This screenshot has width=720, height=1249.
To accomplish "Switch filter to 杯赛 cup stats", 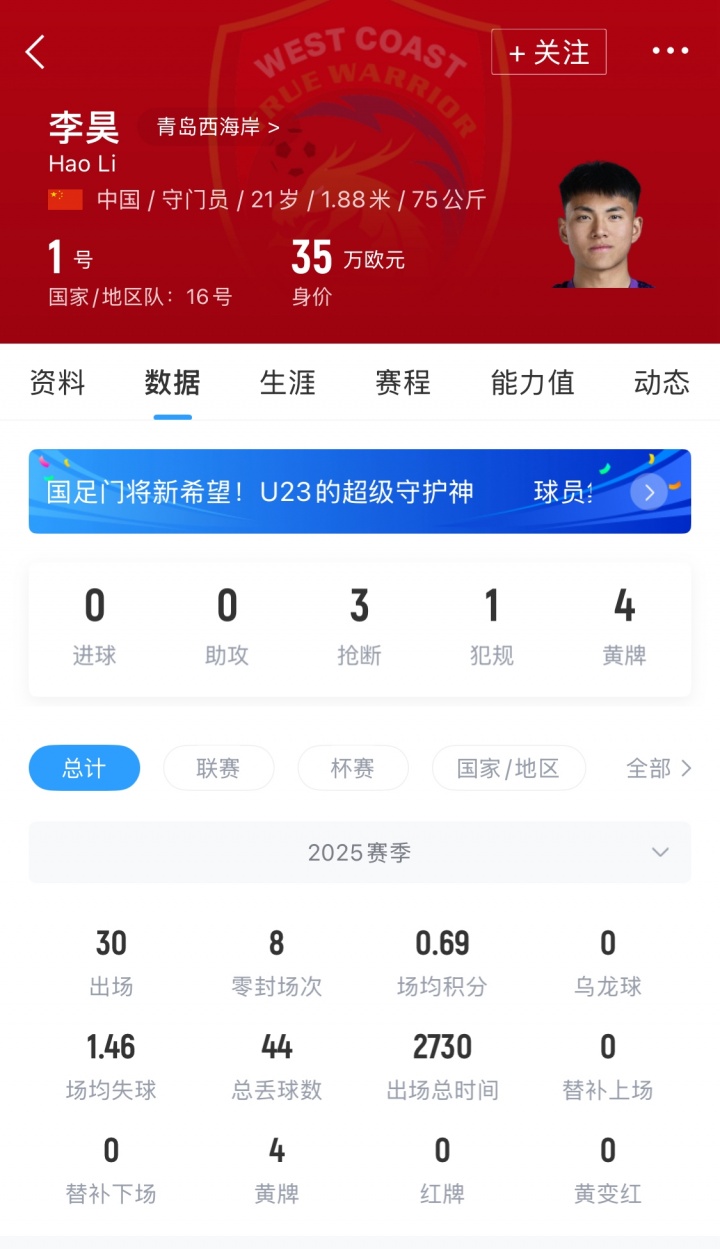I will coord(352,768).
